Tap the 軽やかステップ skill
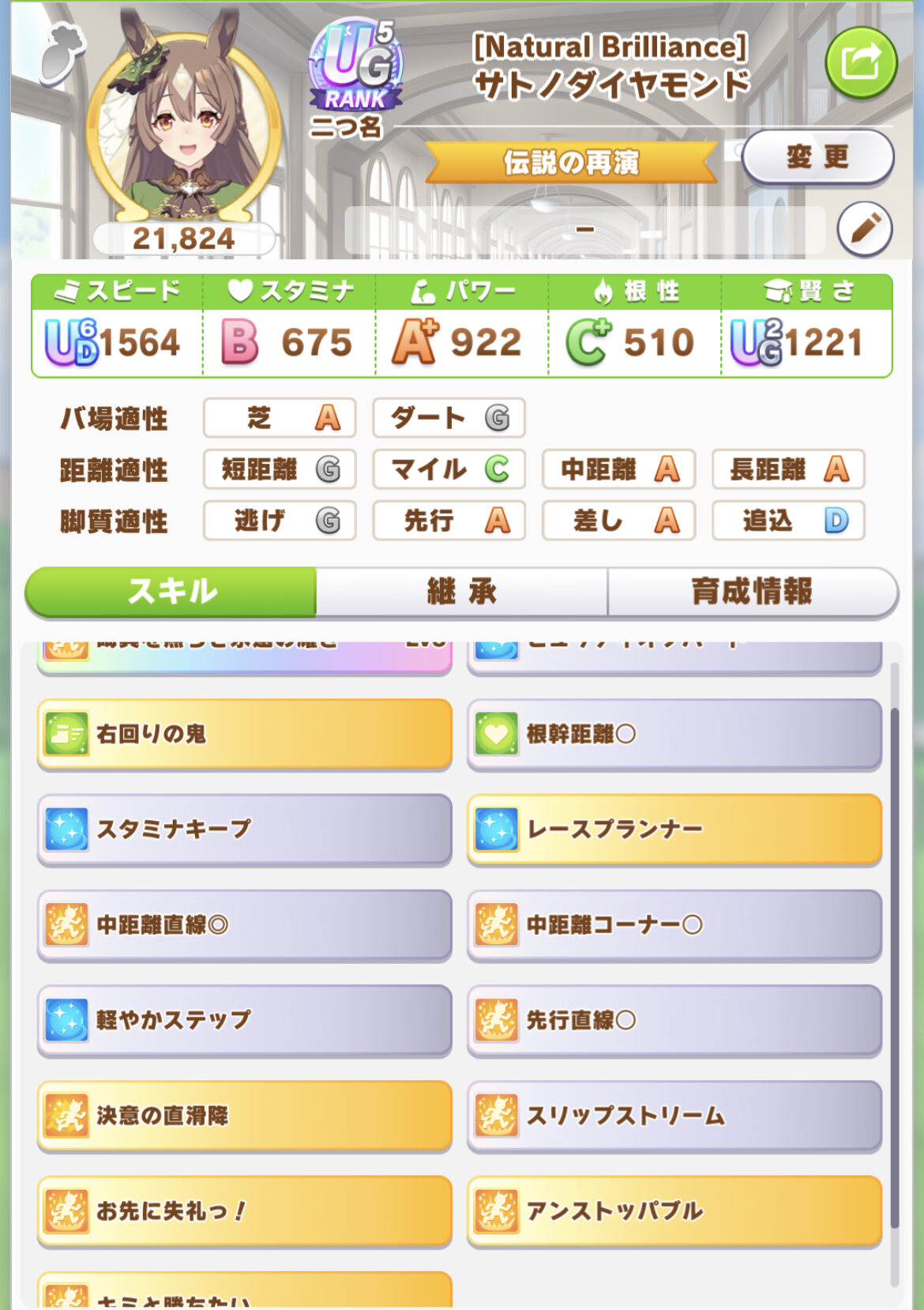This screenshot has height=1310, width=924. (x=244, y=1020)
